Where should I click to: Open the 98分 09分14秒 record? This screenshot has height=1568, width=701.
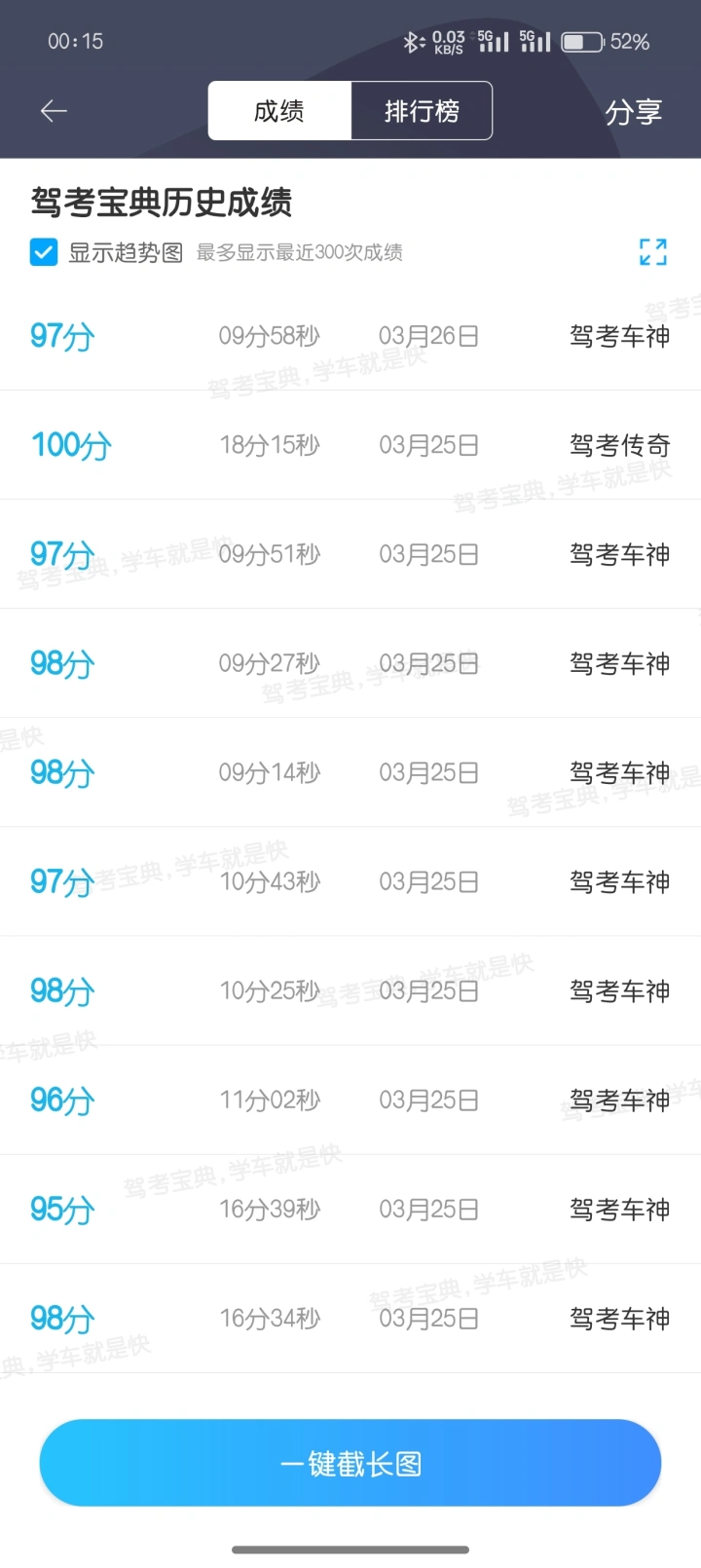pyautogui.click(x=350, y=772)
